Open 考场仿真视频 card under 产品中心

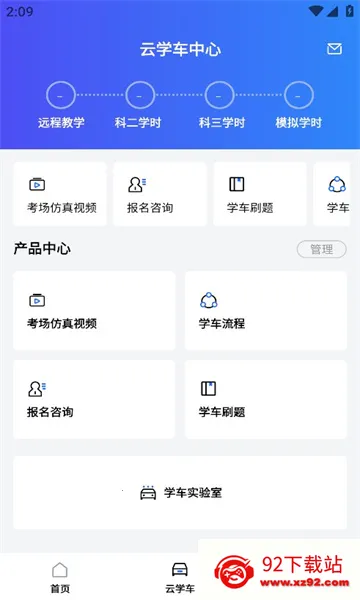tap(94, 311)
